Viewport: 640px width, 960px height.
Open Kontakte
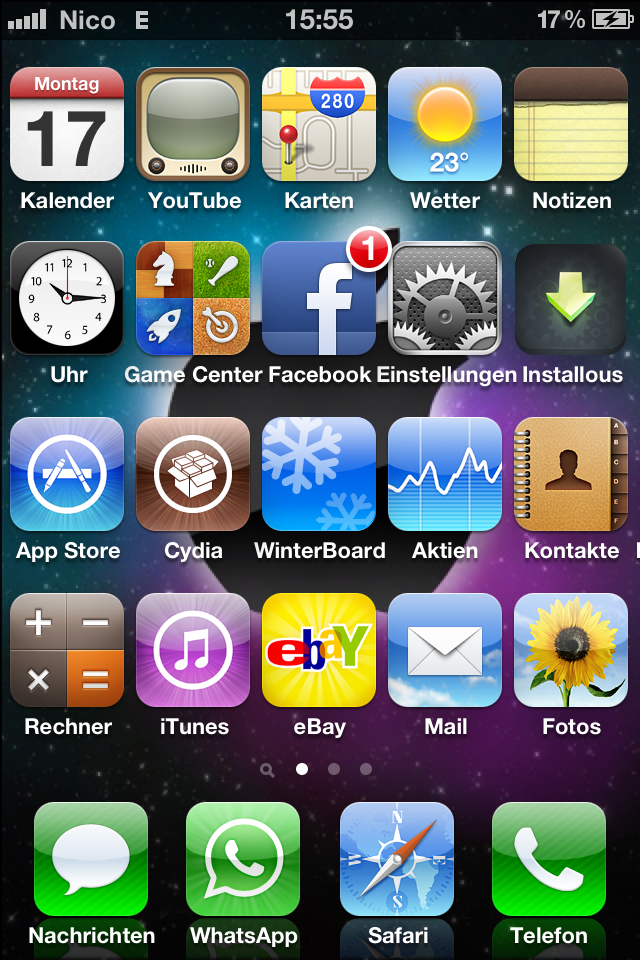point(571,474)
